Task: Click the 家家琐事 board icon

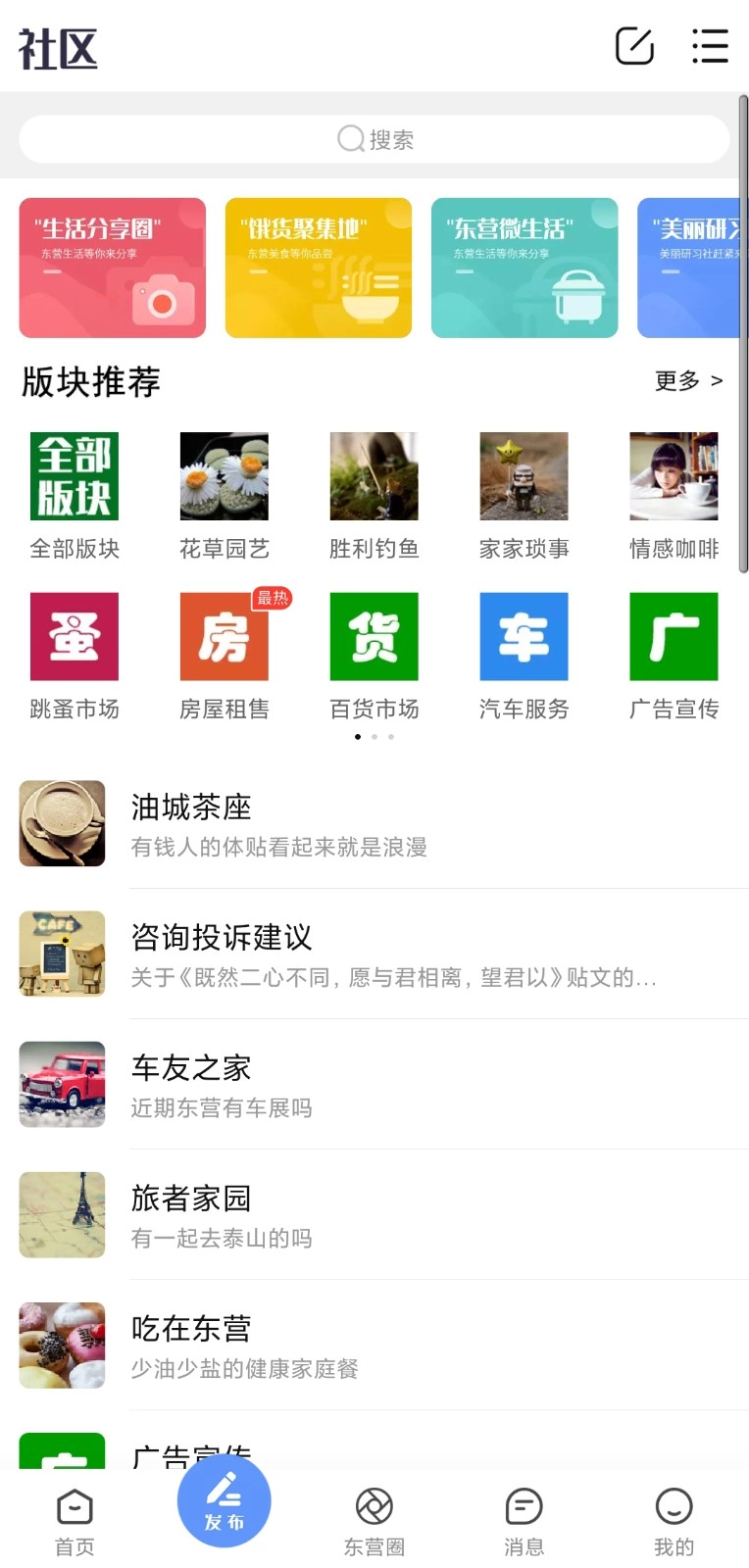Action: point(523,475)
